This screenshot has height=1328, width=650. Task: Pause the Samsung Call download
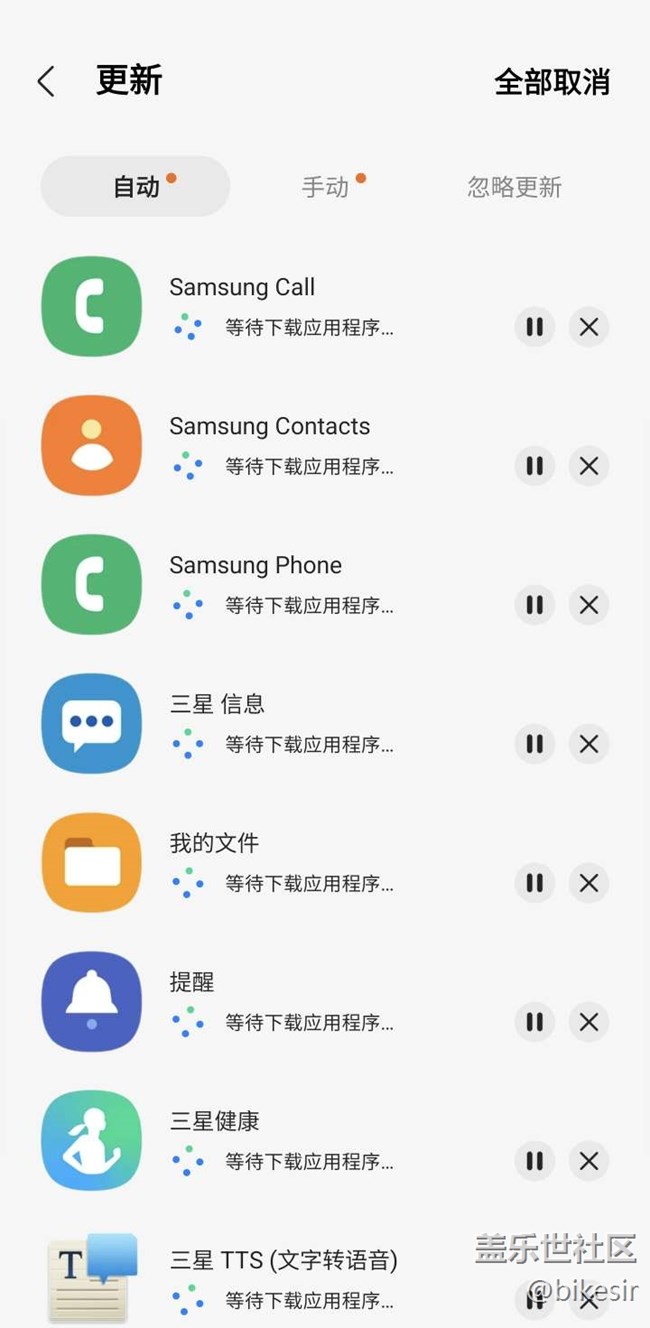[535, 327]
